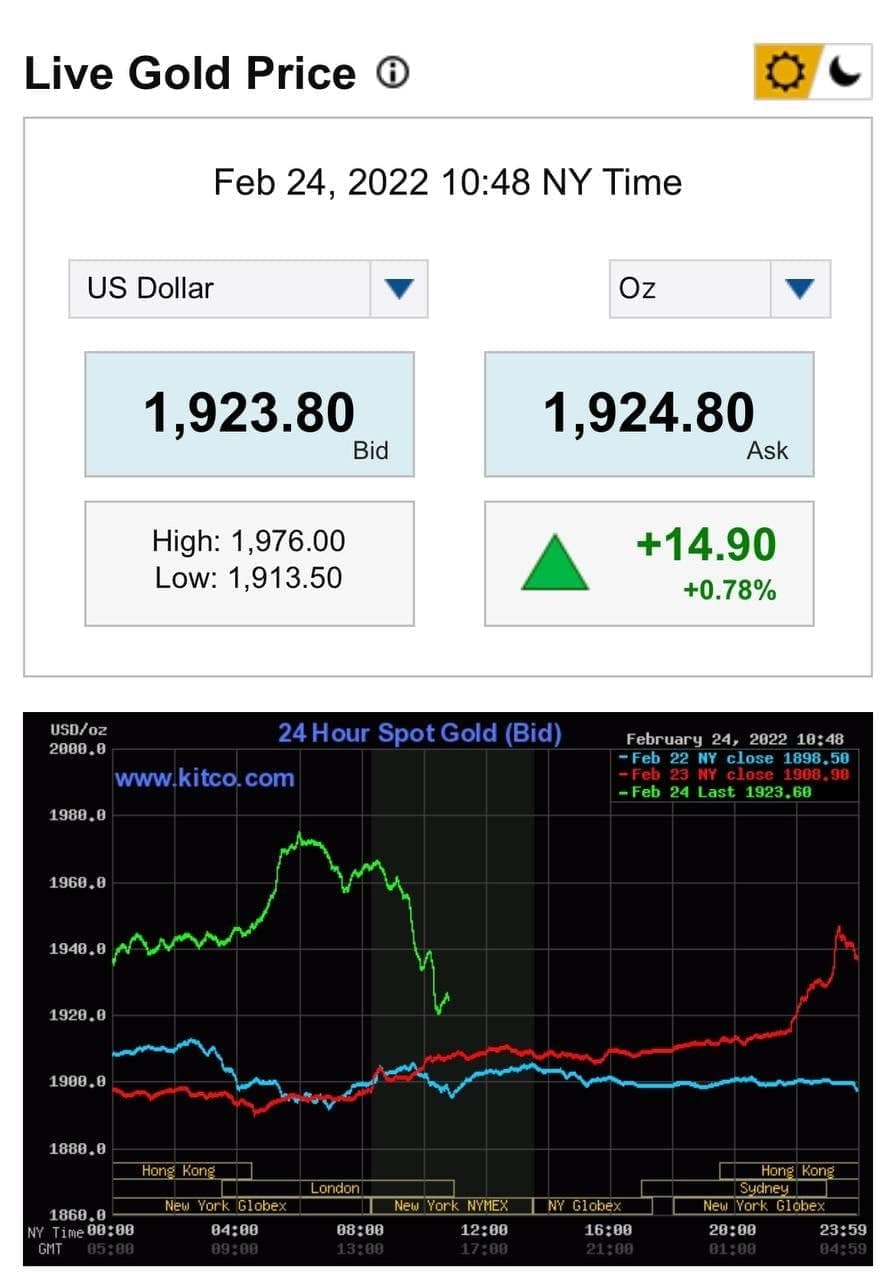Screen dimensions: 896x1280
Task: Open the US Dollar currency dropdown
Action: 248,289
